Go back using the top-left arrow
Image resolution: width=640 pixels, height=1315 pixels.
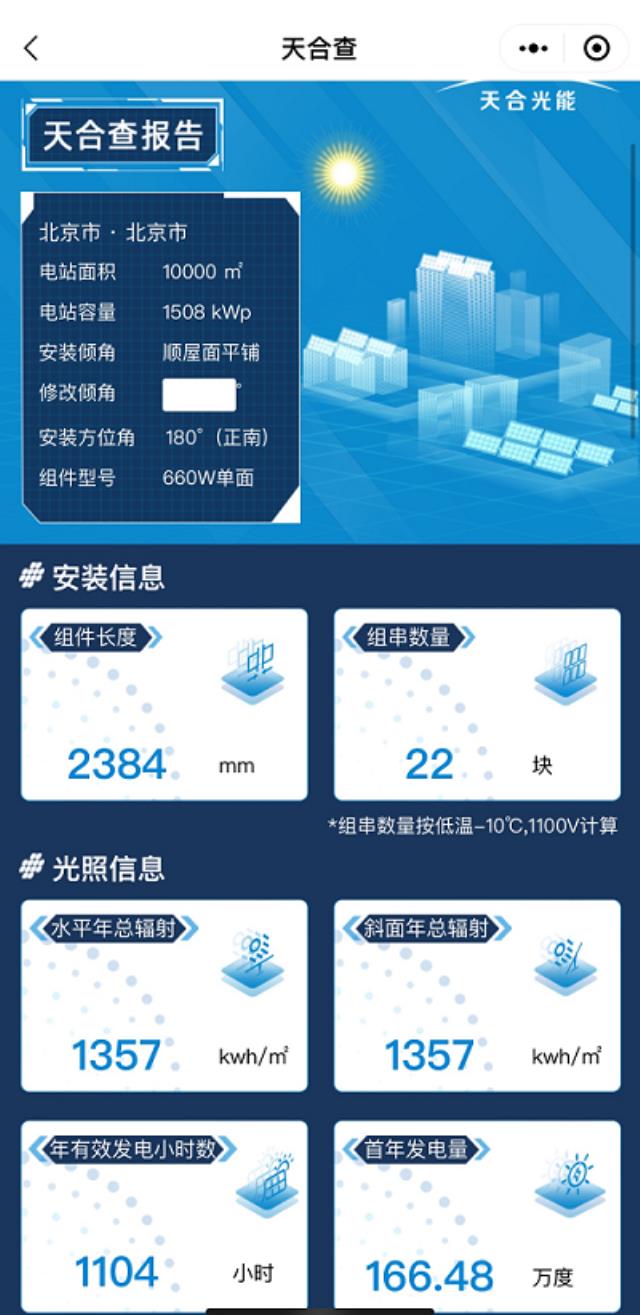coord(31,48)
